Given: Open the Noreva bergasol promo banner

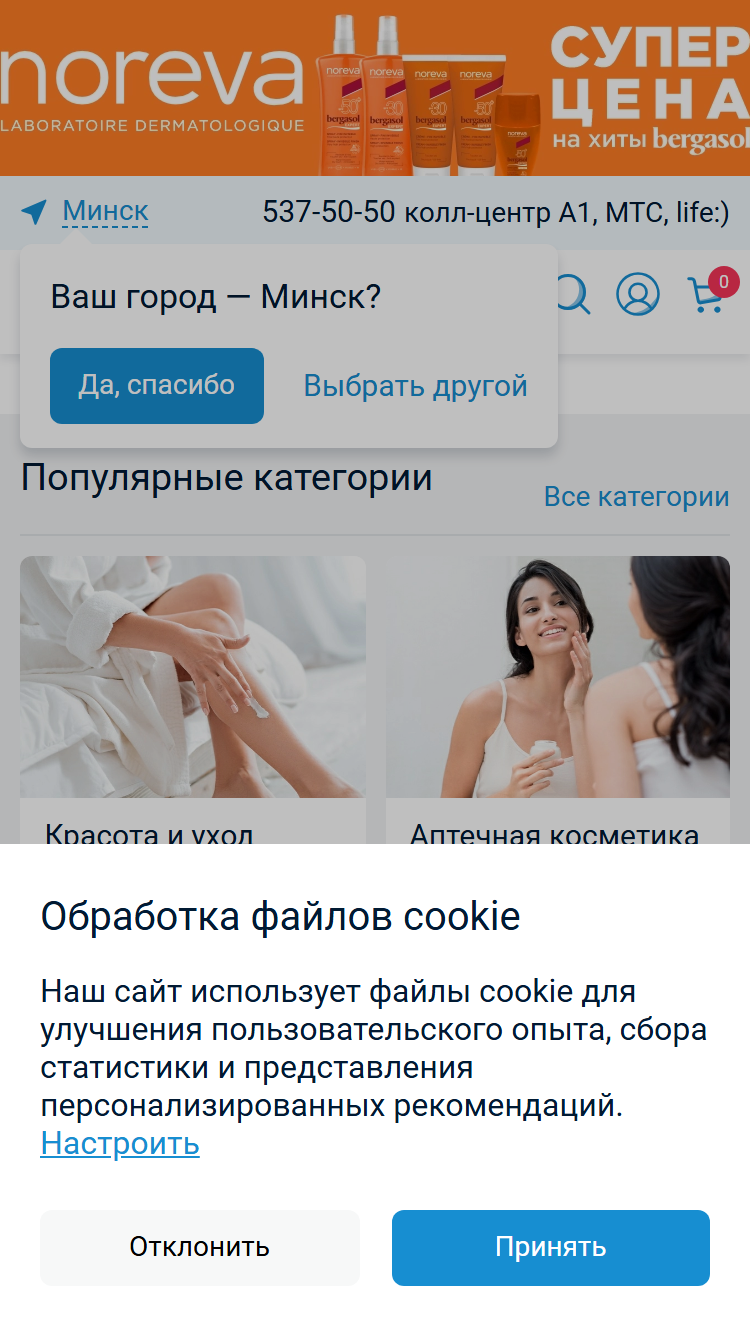Looking at the screenshot, I should coord(375,88).
